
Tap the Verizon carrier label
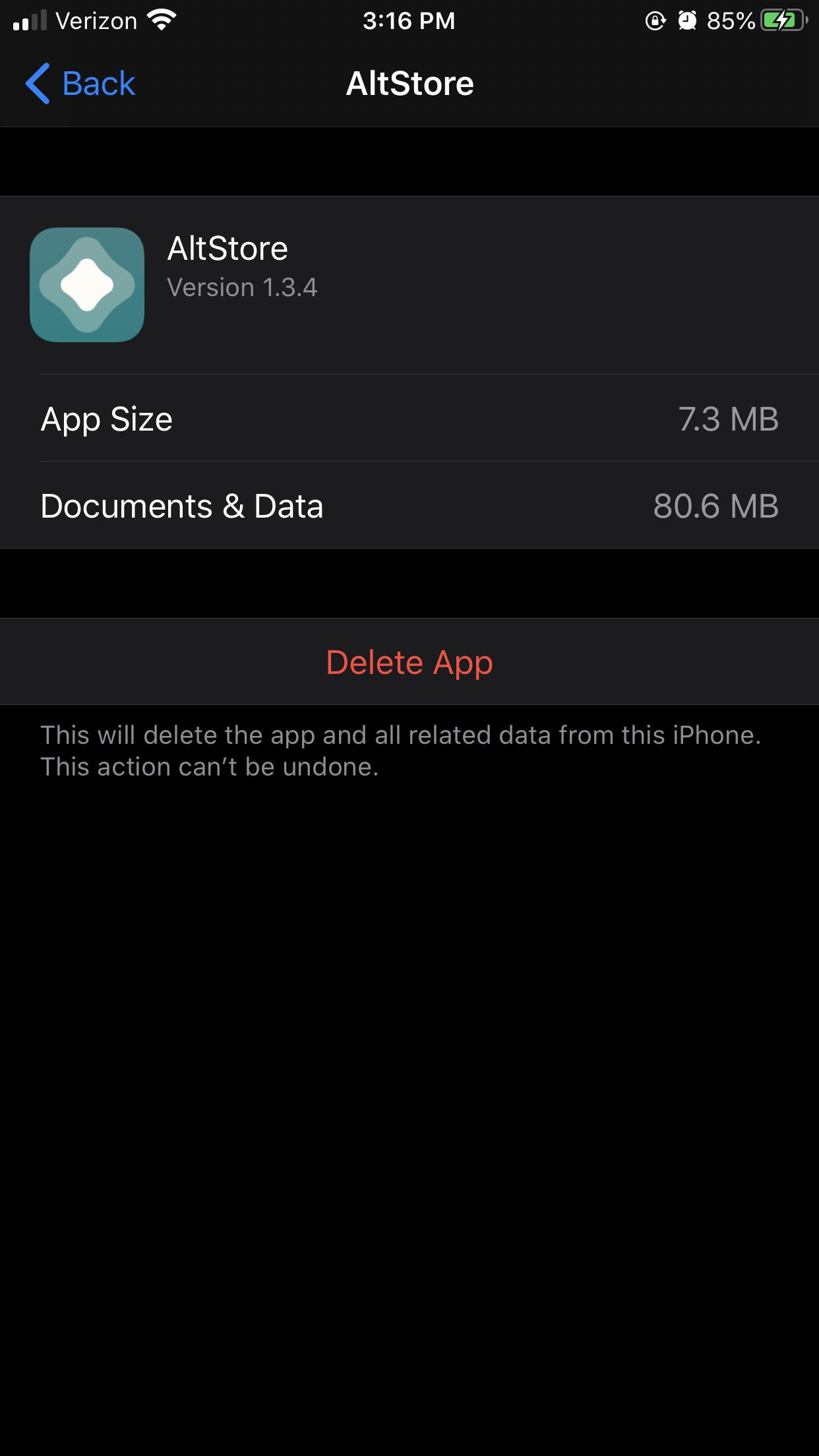tap(96, 20)
